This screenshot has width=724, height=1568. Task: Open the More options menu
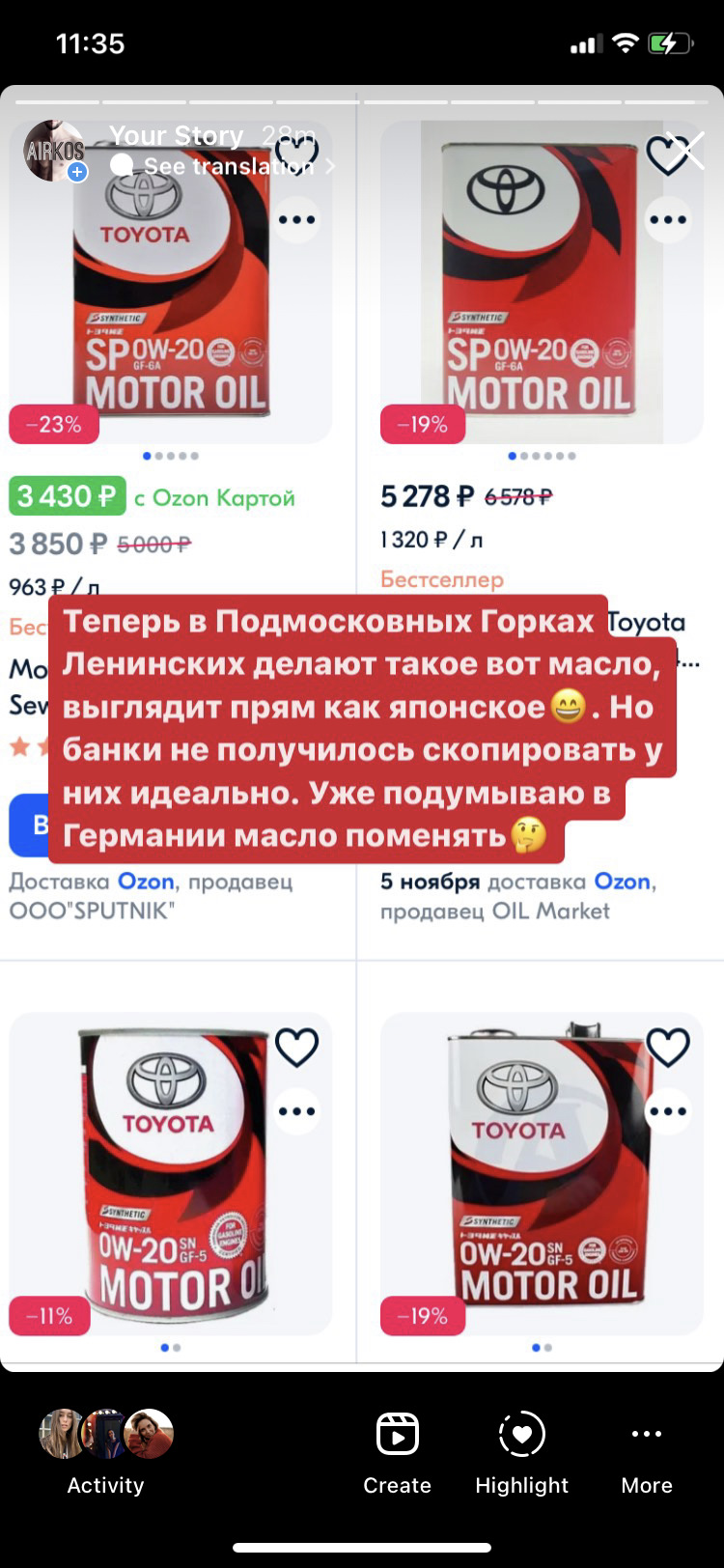coord(646,1450)
